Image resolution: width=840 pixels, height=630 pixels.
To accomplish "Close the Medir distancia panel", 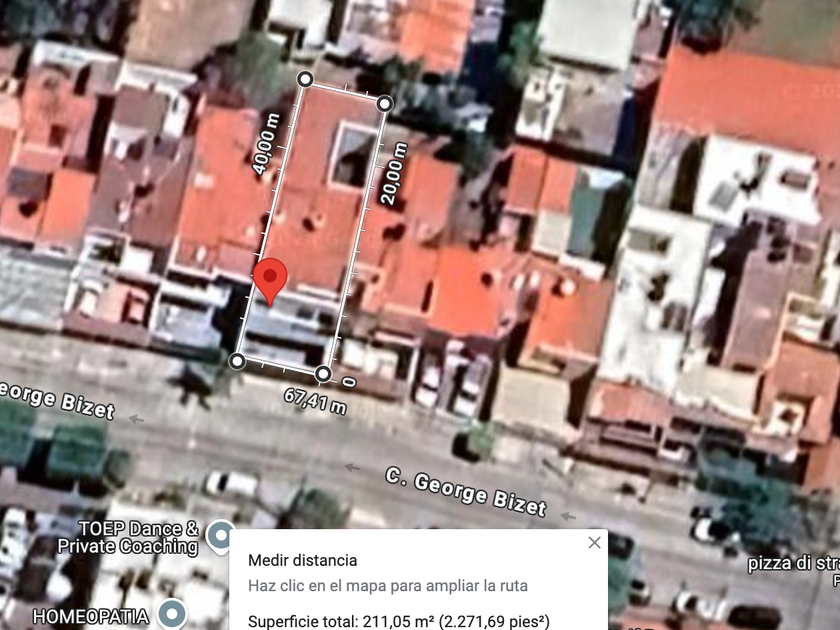I will tap(594, 543).
